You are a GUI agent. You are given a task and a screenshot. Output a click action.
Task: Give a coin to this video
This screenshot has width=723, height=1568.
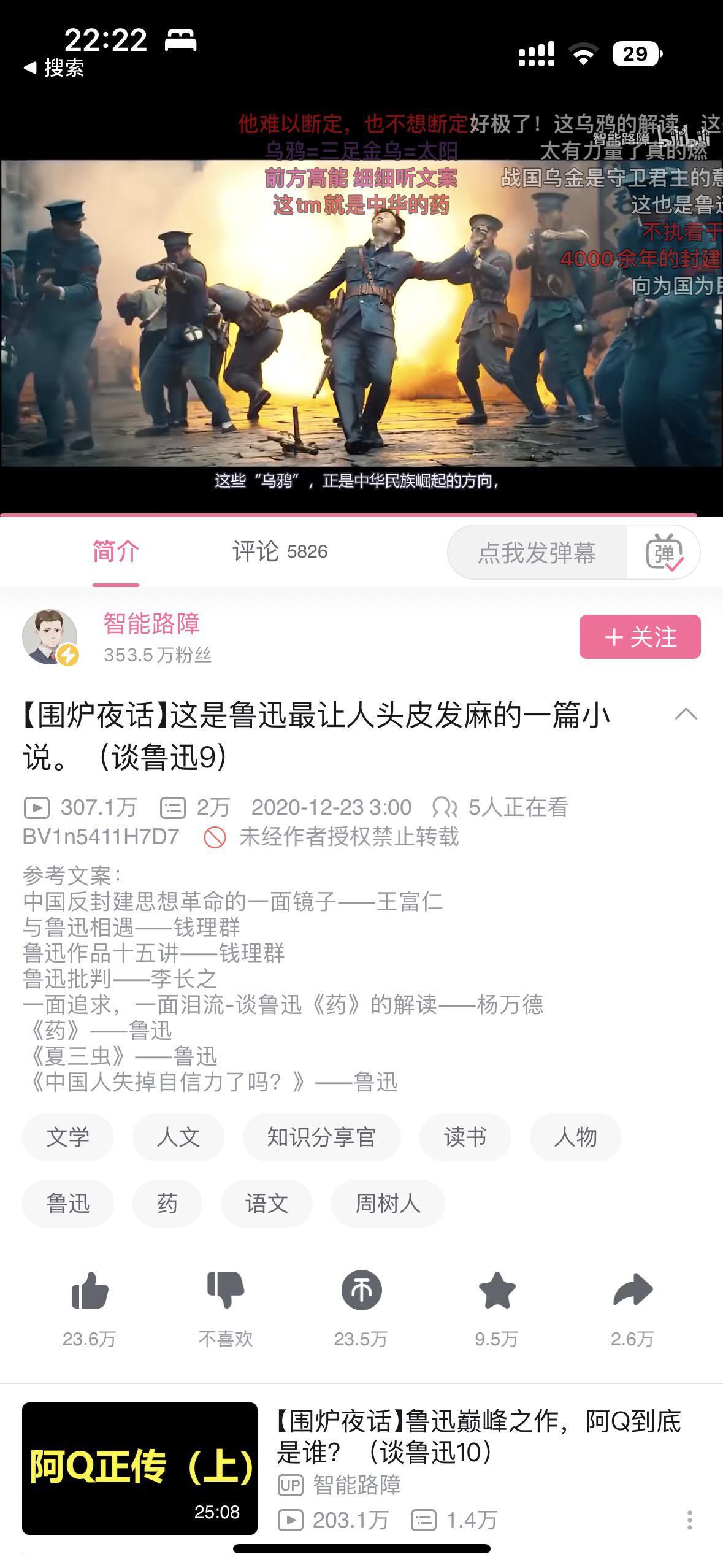point(361,1290)
